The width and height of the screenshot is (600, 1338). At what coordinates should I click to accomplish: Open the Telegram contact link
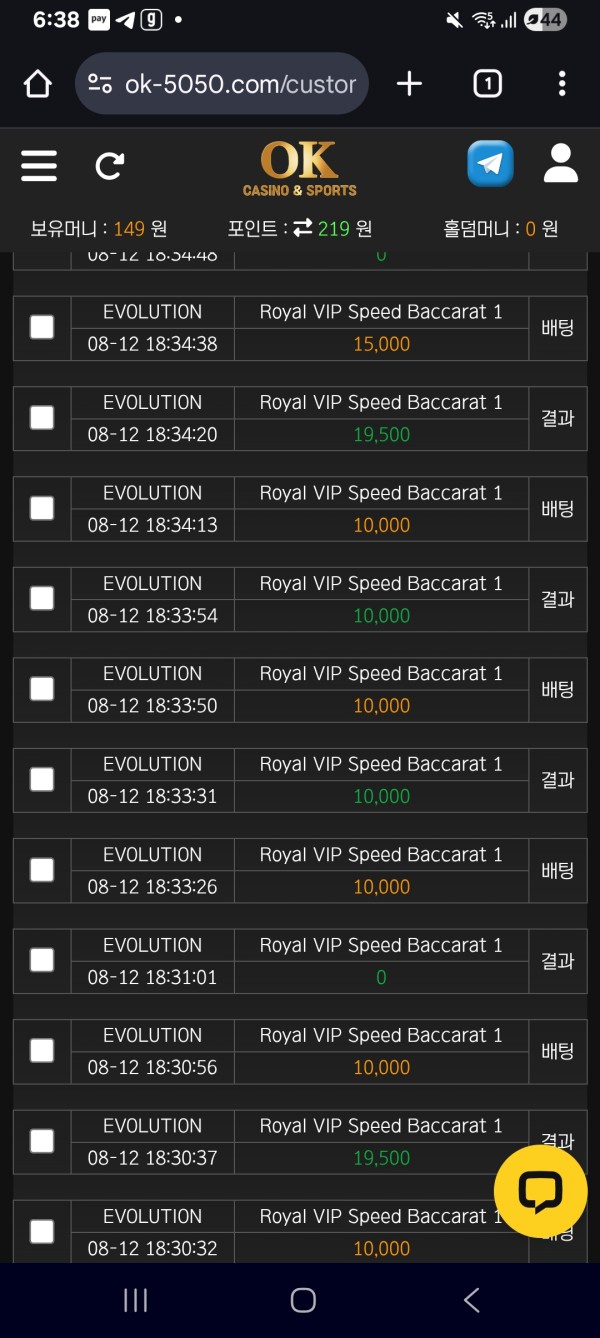pos(490,164)
